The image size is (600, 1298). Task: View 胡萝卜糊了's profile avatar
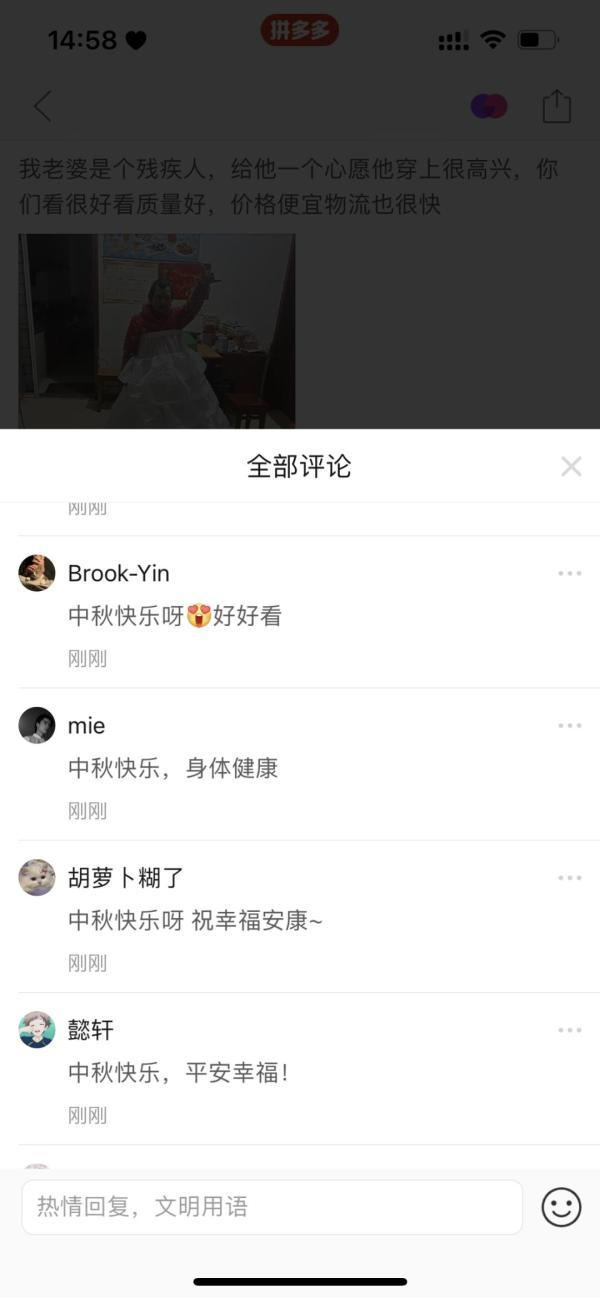[37, 878]
